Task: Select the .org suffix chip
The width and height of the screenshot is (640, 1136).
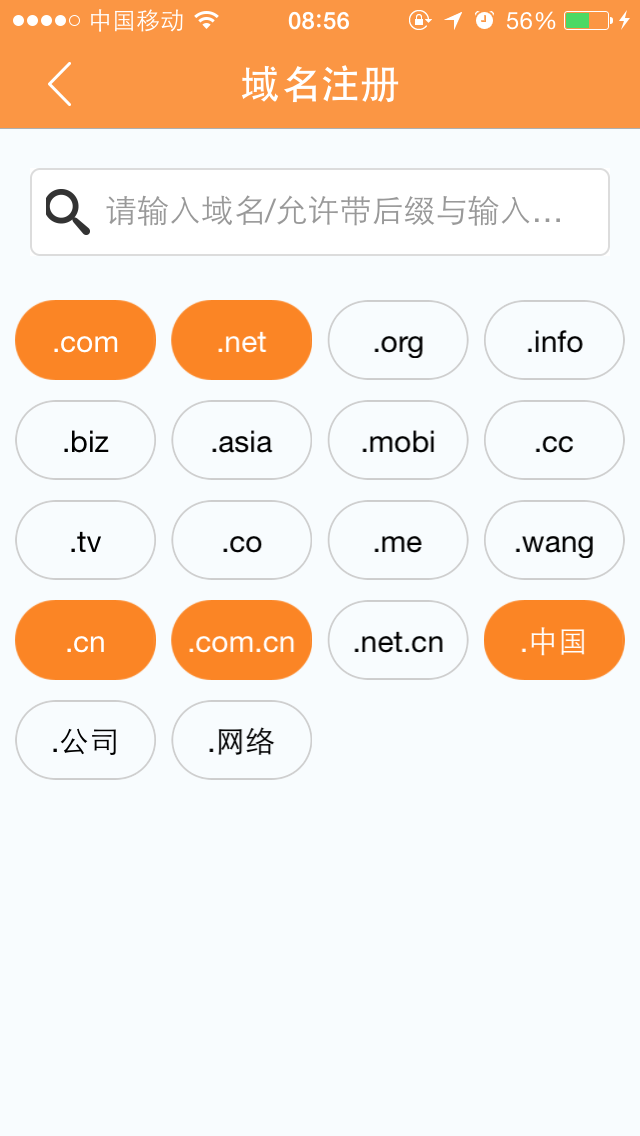Action: coord(398,341)
